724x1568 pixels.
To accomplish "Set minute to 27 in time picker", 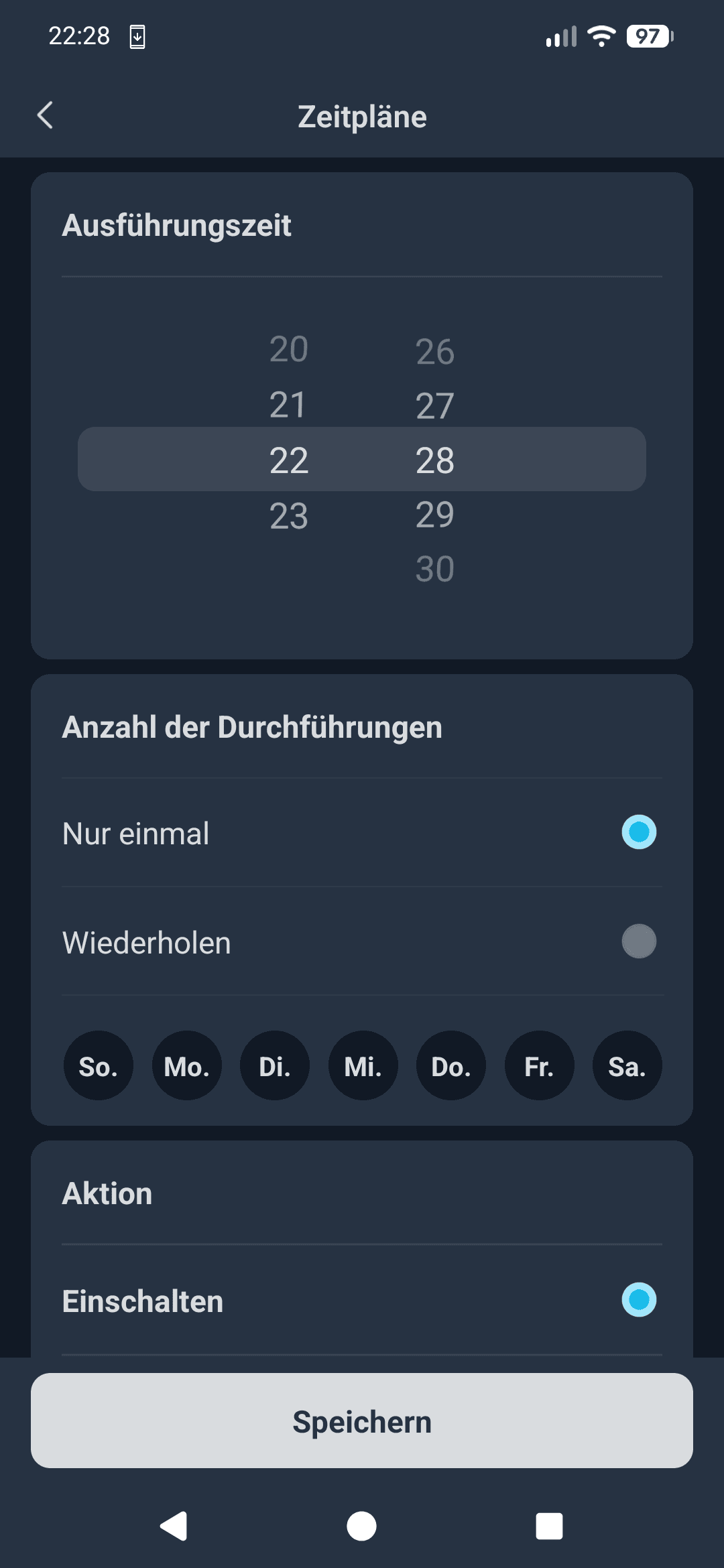I will 434,406.
